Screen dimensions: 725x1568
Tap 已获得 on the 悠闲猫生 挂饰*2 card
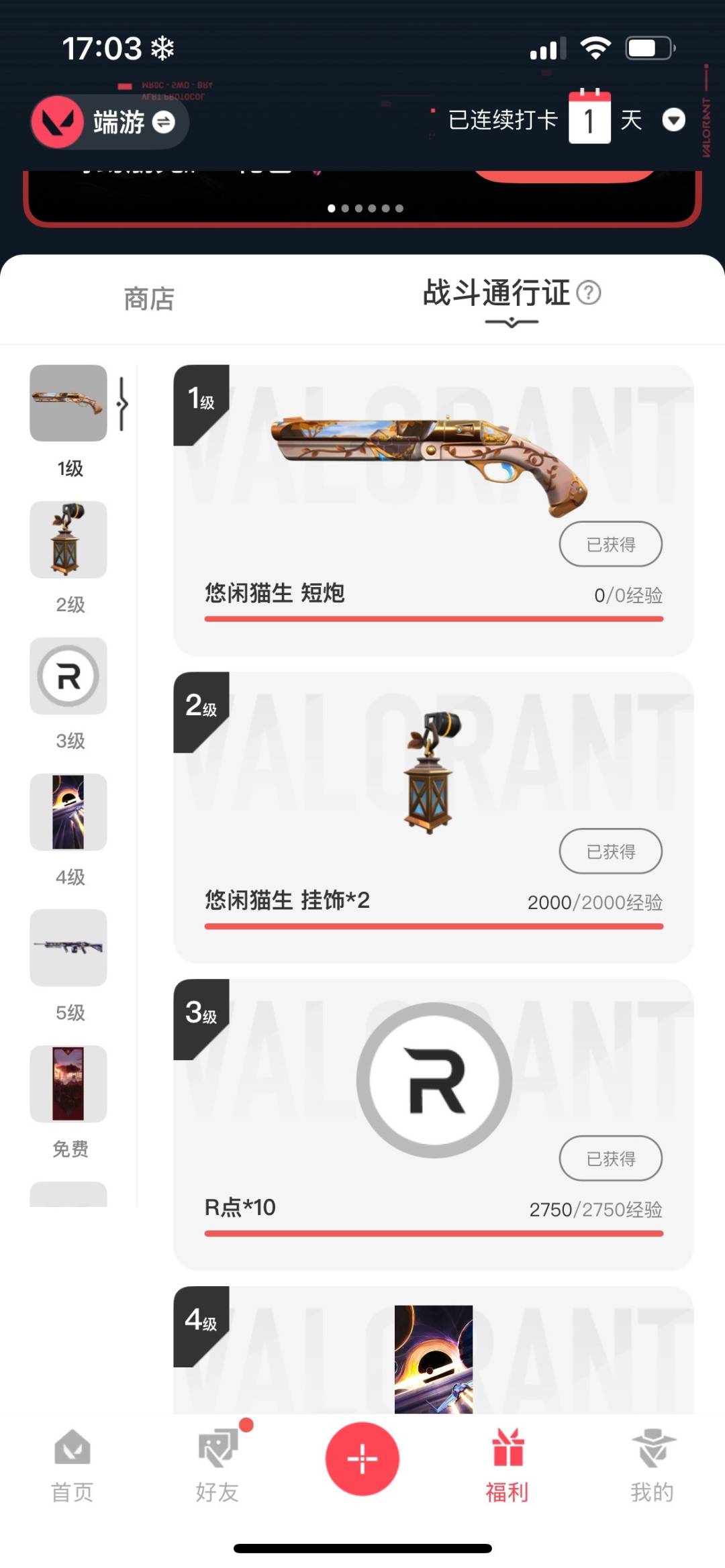(610, 851)
